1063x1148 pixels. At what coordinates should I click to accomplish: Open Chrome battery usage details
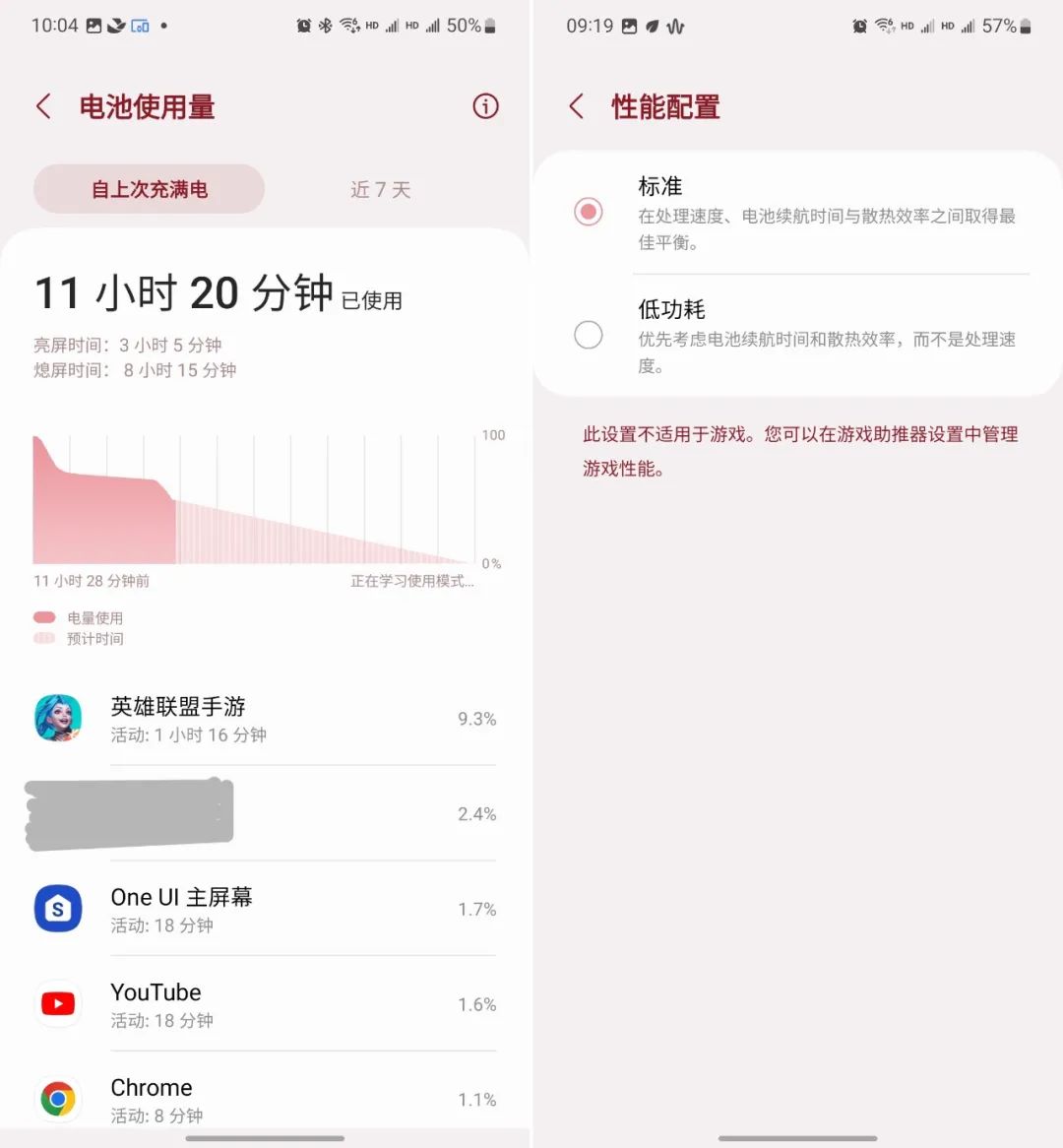tap(264, 1099)
